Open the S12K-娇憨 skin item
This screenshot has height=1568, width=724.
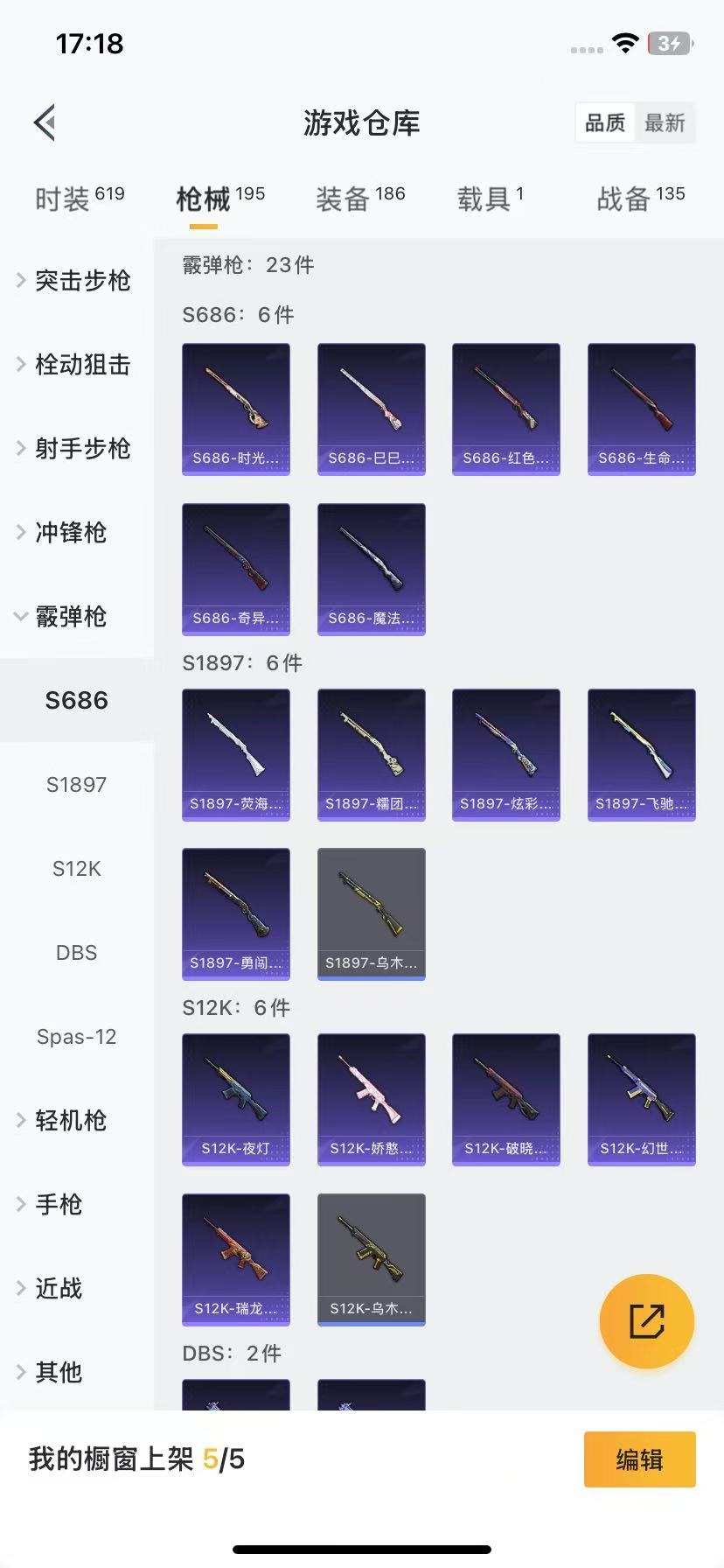coord(371,1099)
